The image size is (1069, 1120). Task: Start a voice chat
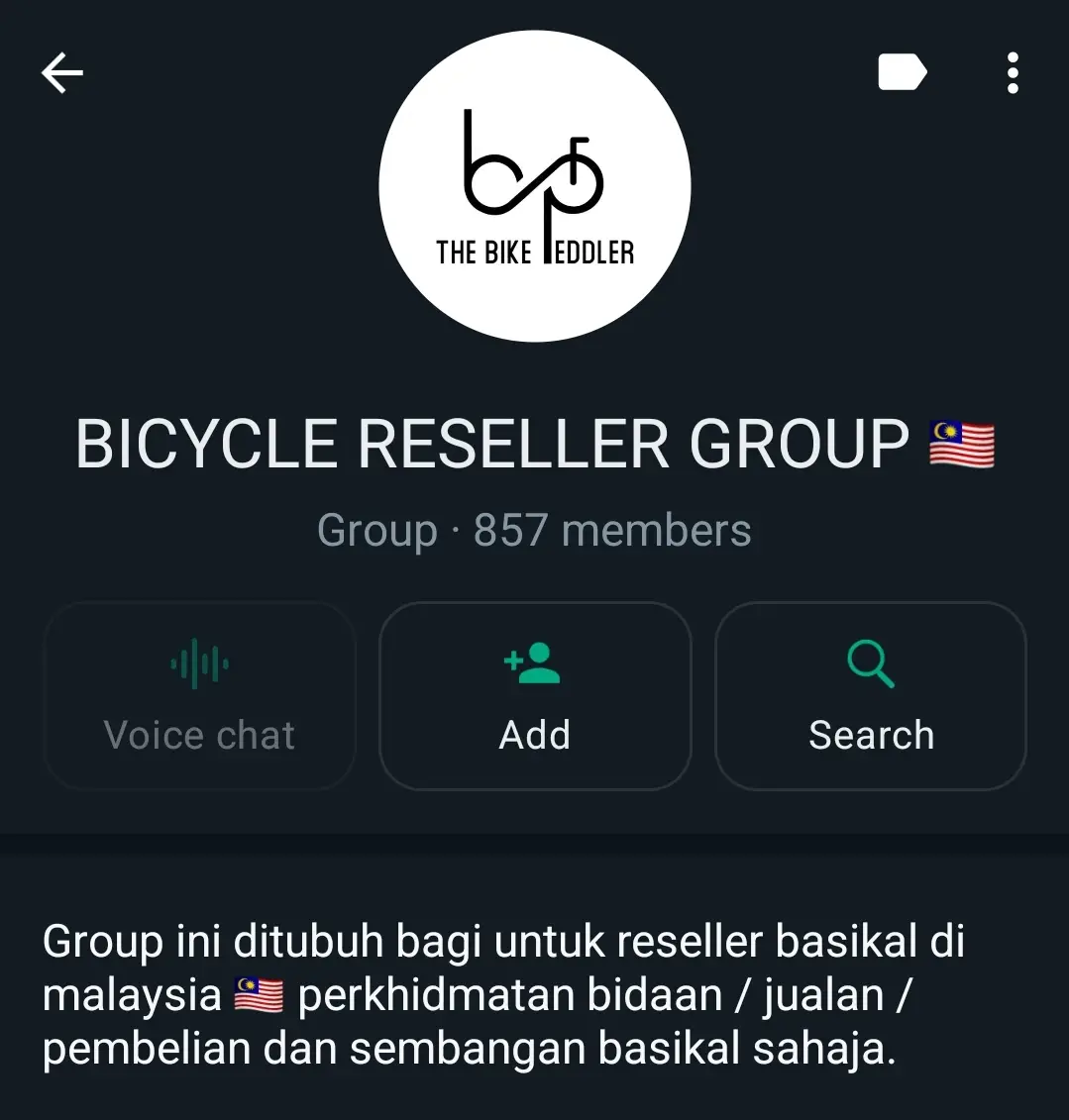tap(199, 696)
